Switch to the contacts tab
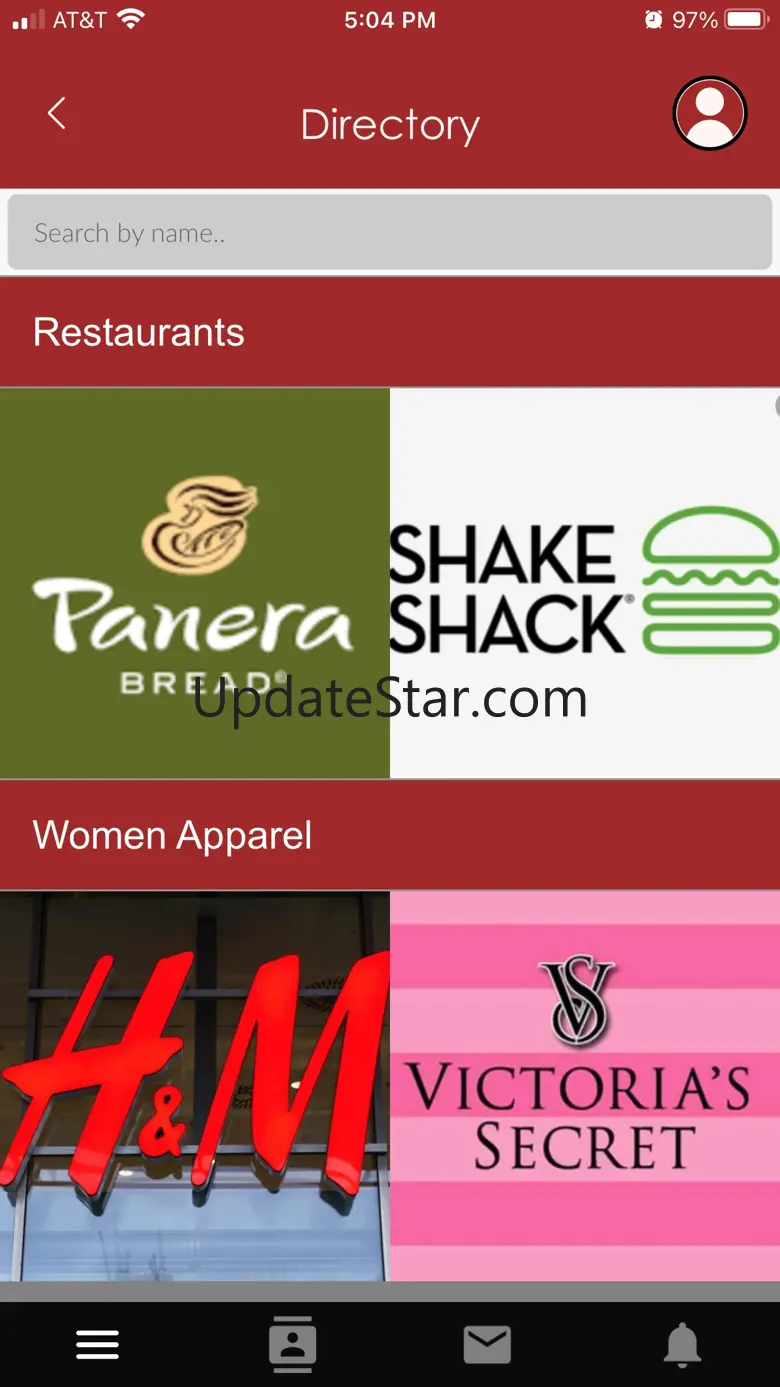The image size is (780, 1387). (x=293, y=1344)
